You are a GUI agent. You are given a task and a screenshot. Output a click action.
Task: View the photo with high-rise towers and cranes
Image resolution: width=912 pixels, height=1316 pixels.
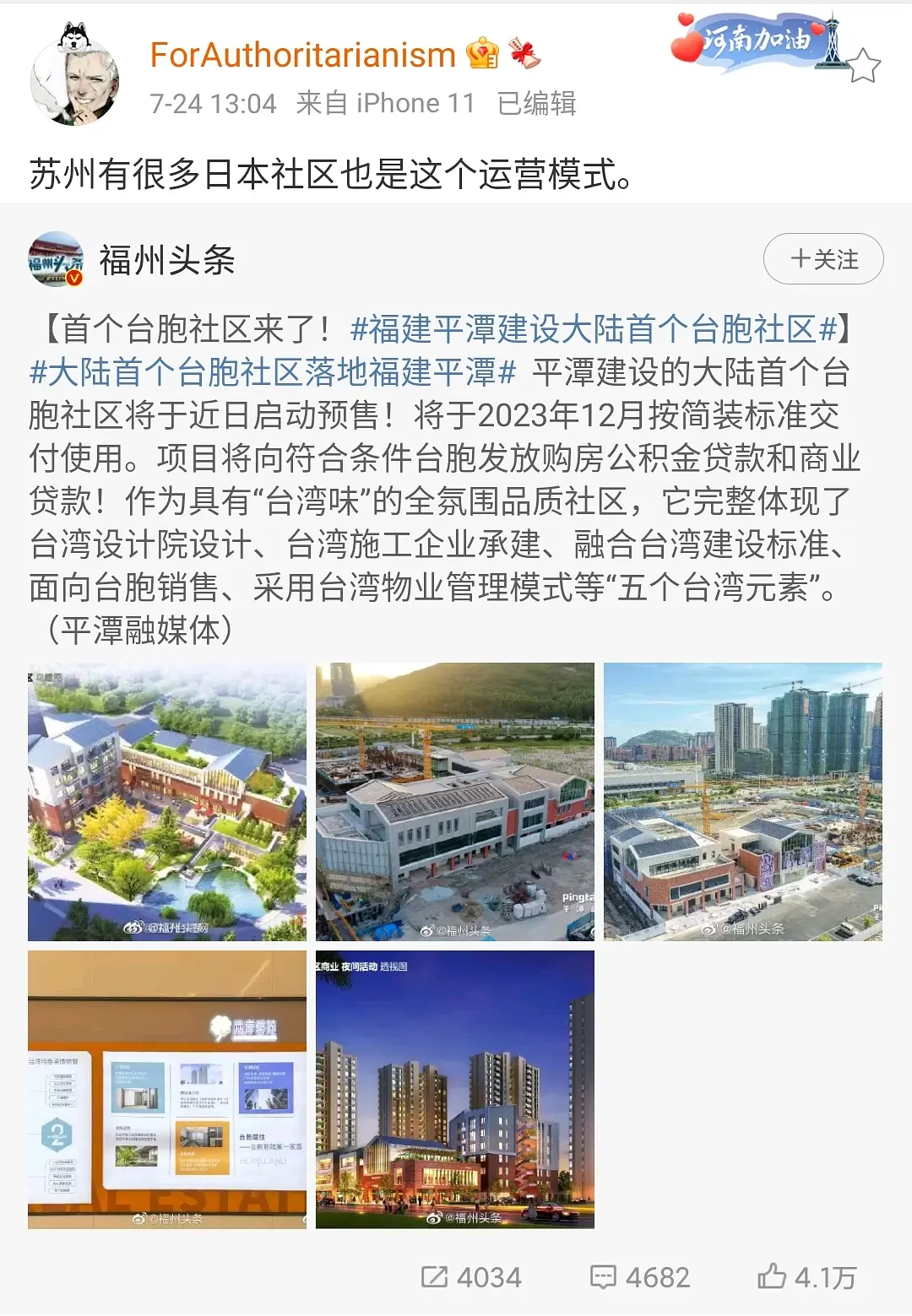pyautogui.click(x=743, y=802)
